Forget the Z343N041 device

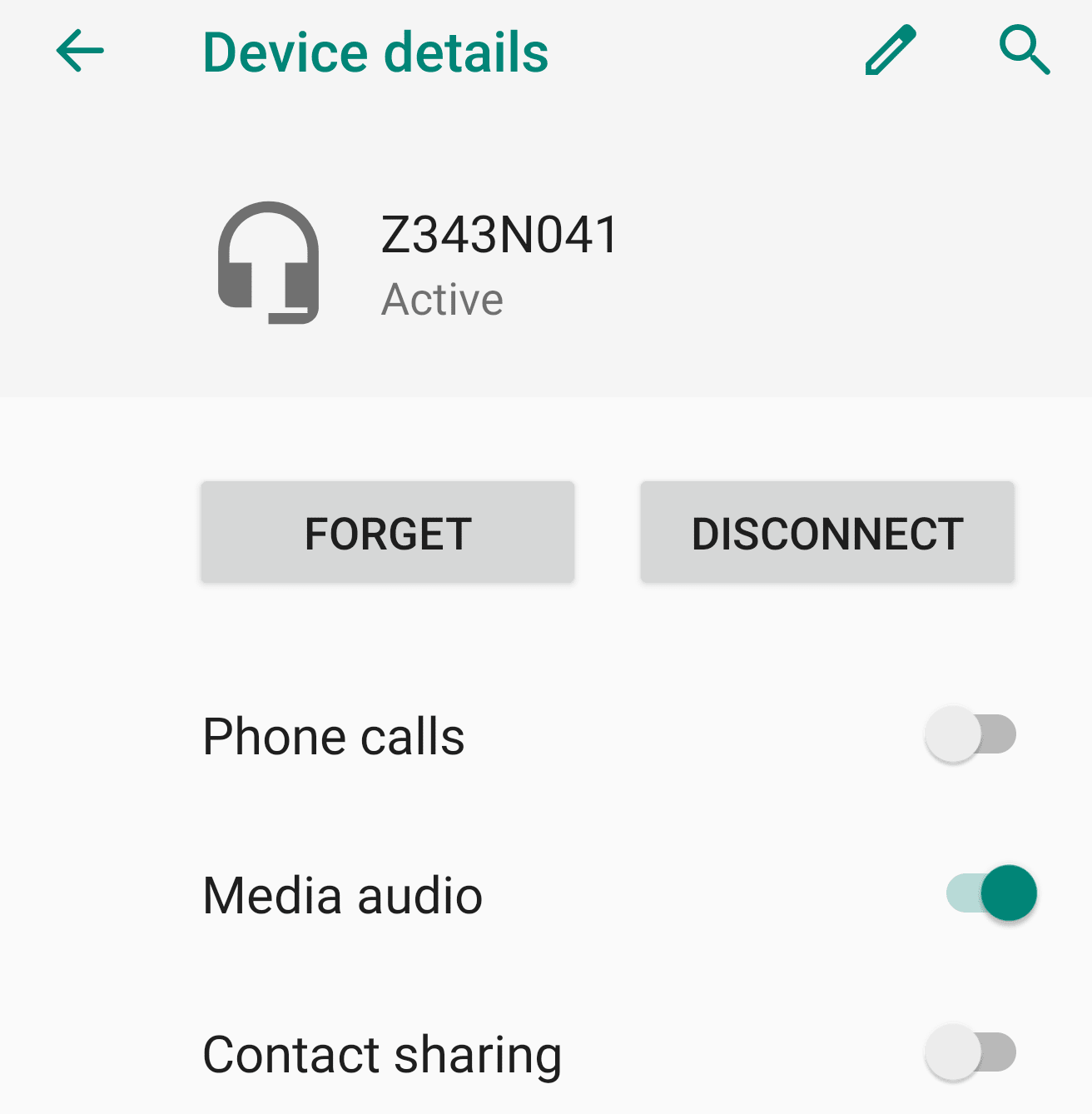pos(388,533)
